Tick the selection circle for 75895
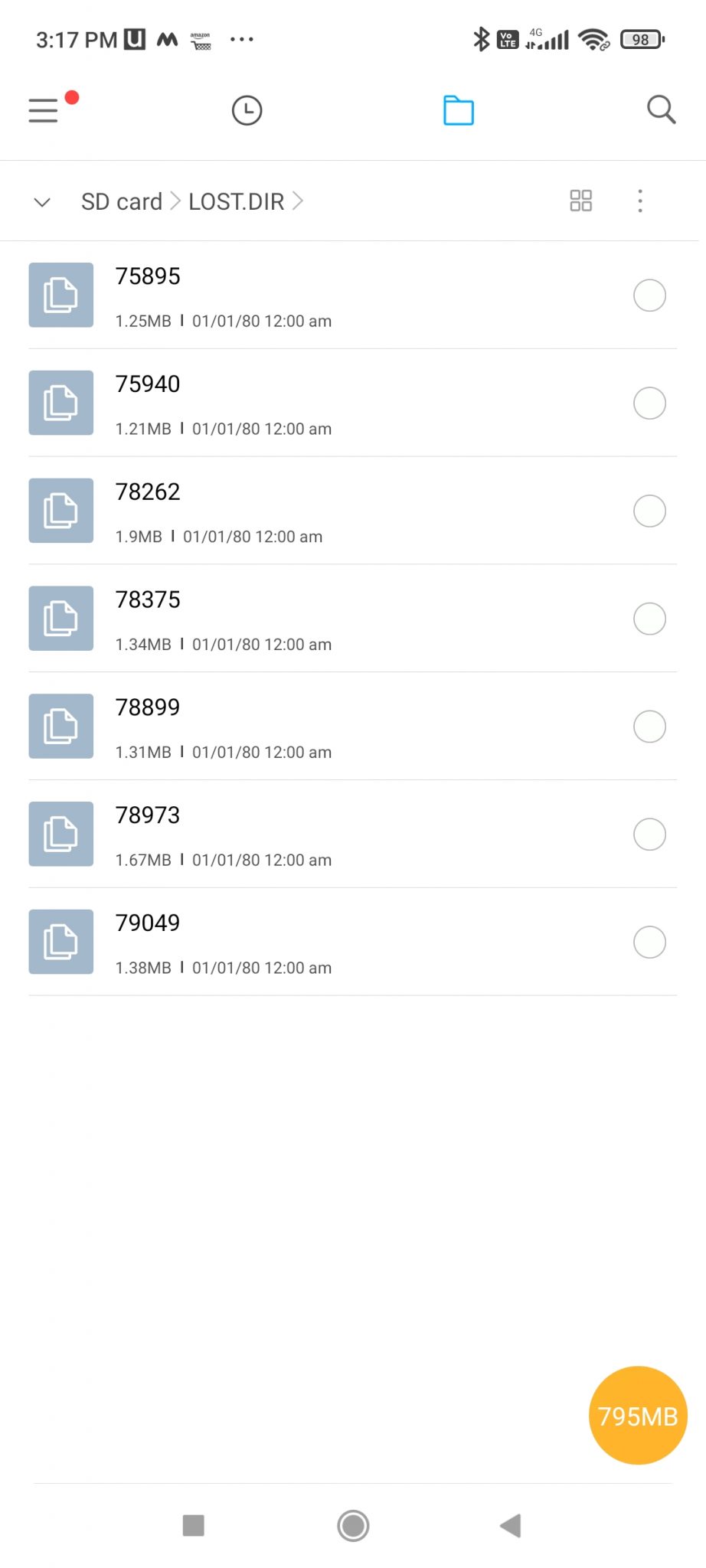 pos(649,296)
